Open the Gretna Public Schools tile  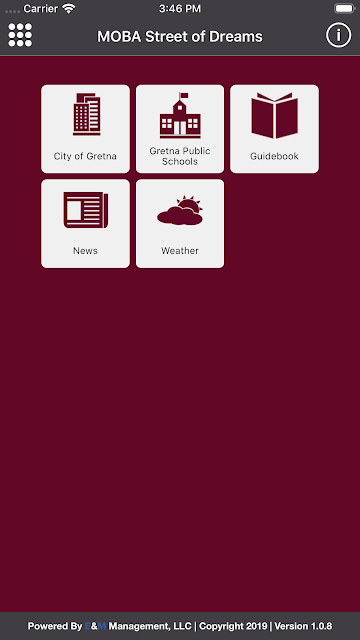click(x=180, y=129)
